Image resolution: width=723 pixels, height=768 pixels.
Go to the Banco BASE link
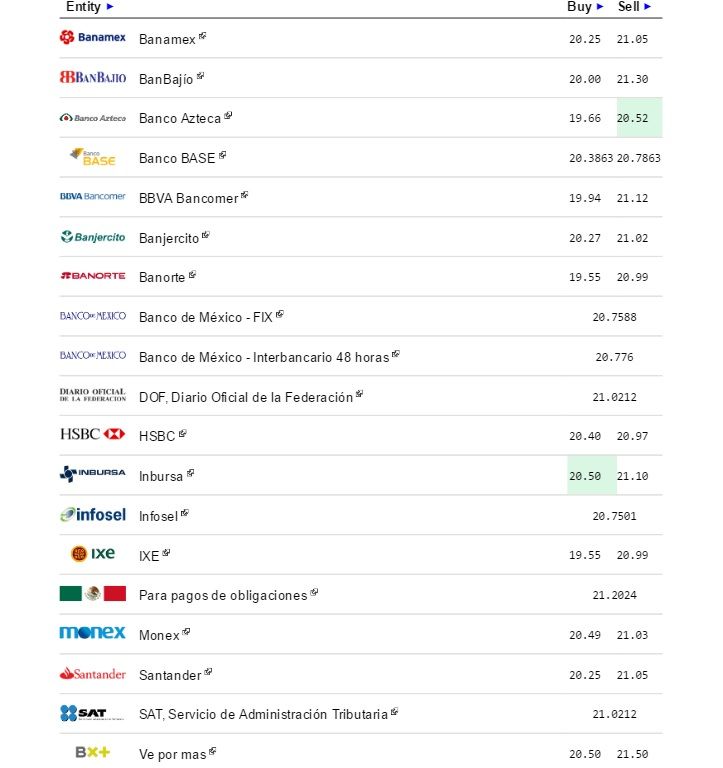click(177, 158)
